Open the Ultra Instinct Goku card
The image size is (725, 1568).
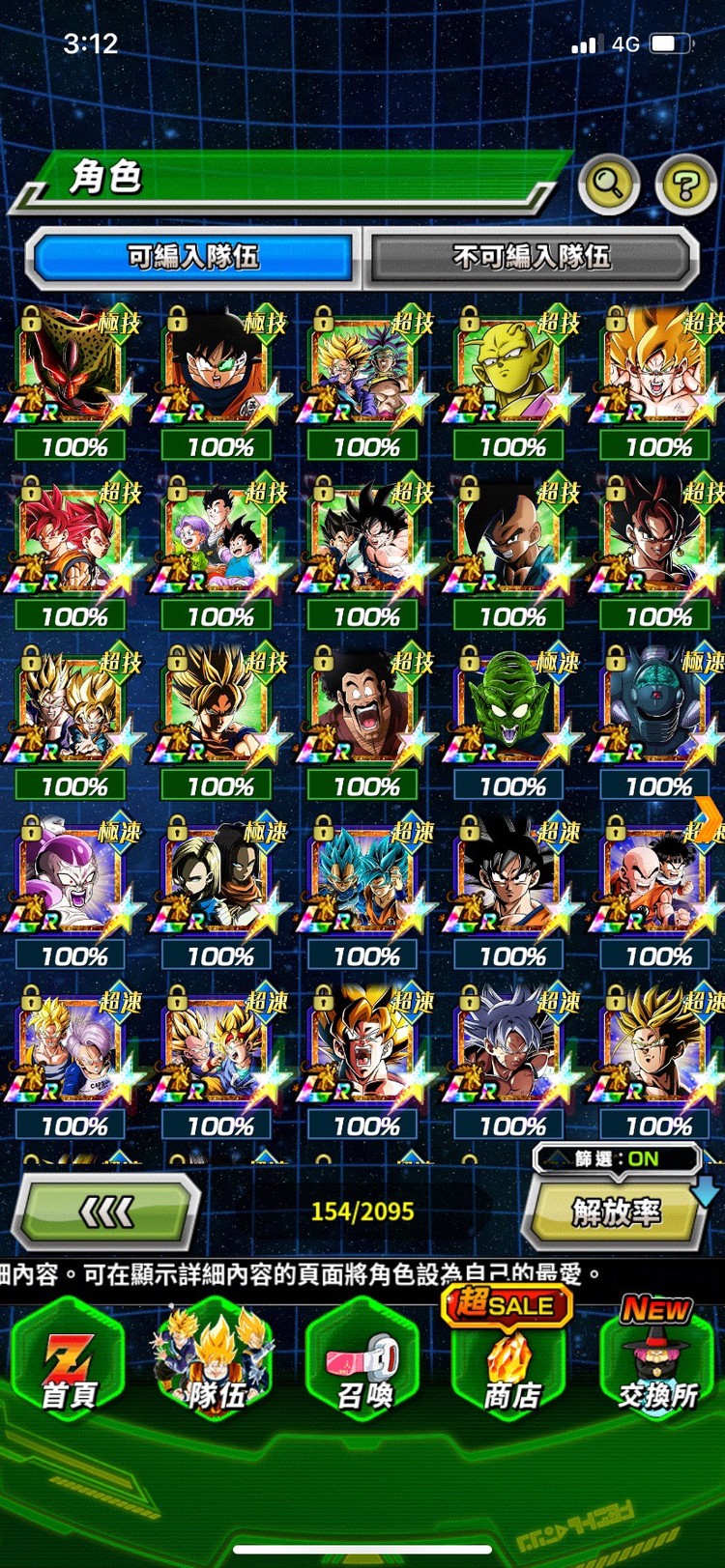click(x=509, y=1049)
